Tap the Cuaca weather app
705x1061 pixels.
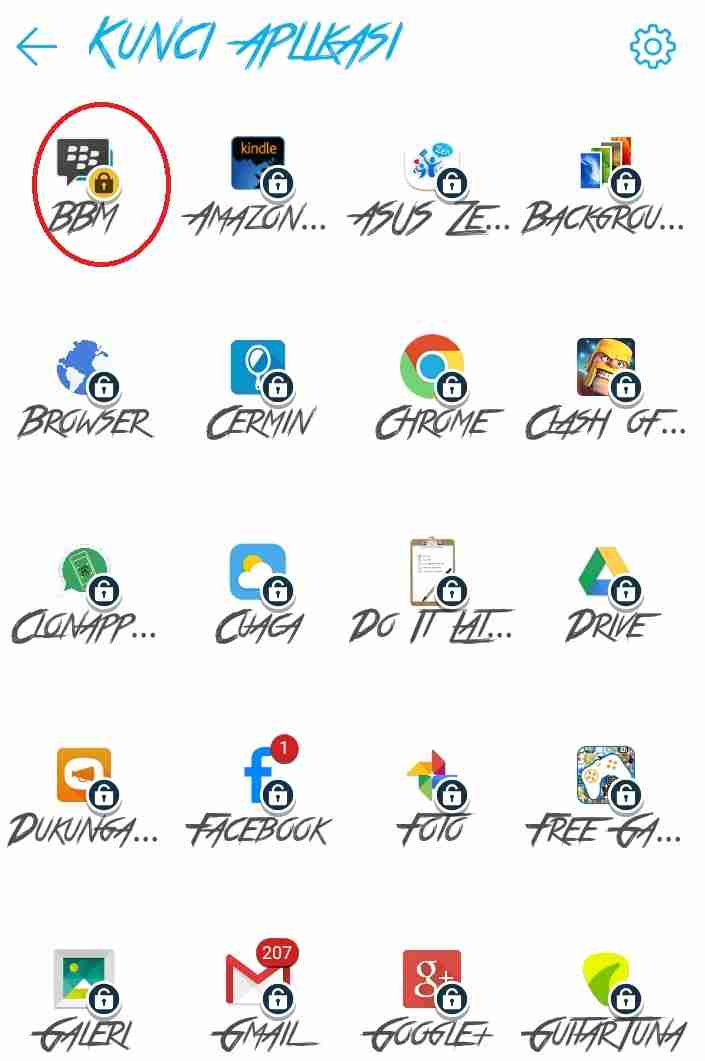click(x=258, y=574)
